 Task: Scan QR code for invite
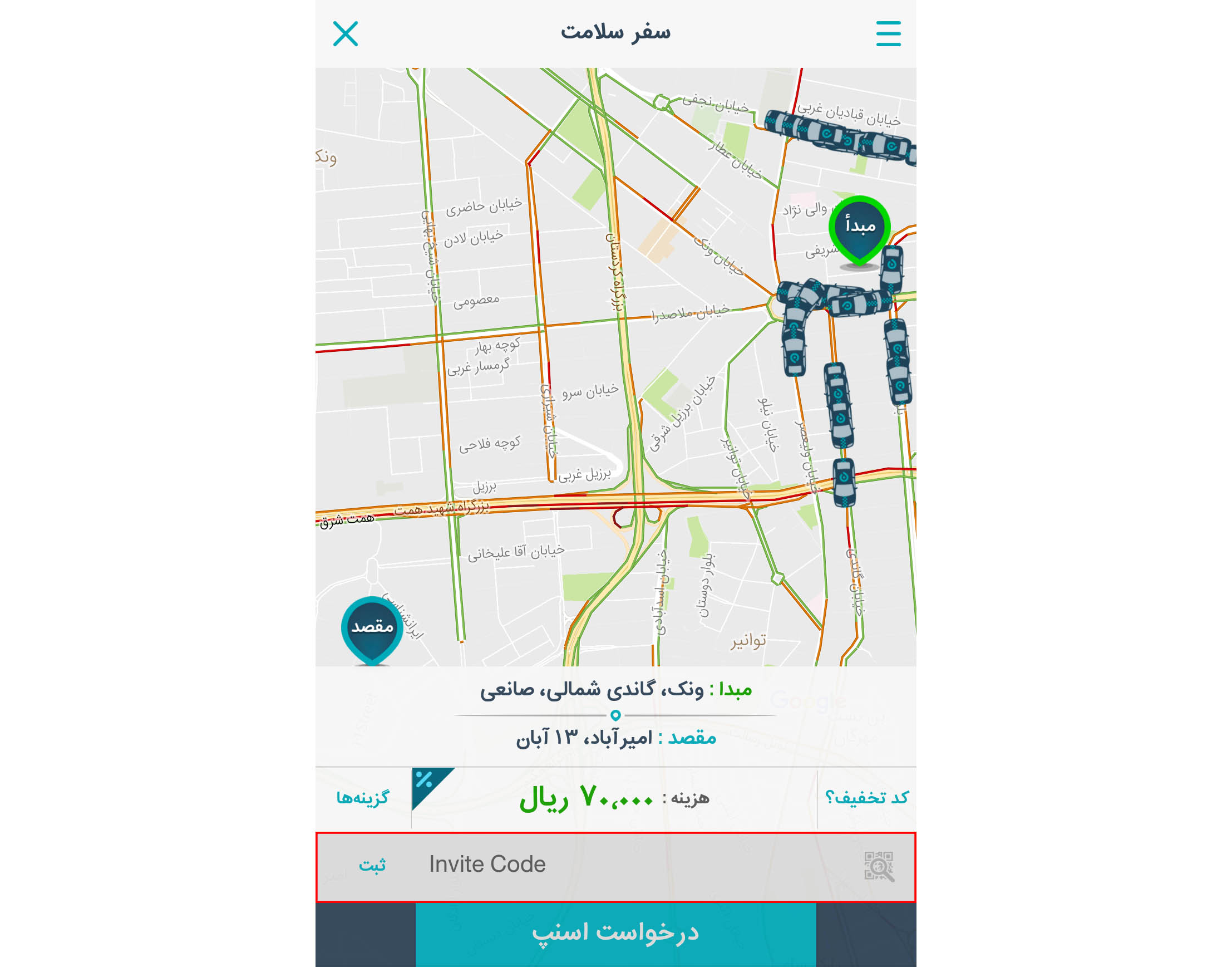click(x=878, y=866)
